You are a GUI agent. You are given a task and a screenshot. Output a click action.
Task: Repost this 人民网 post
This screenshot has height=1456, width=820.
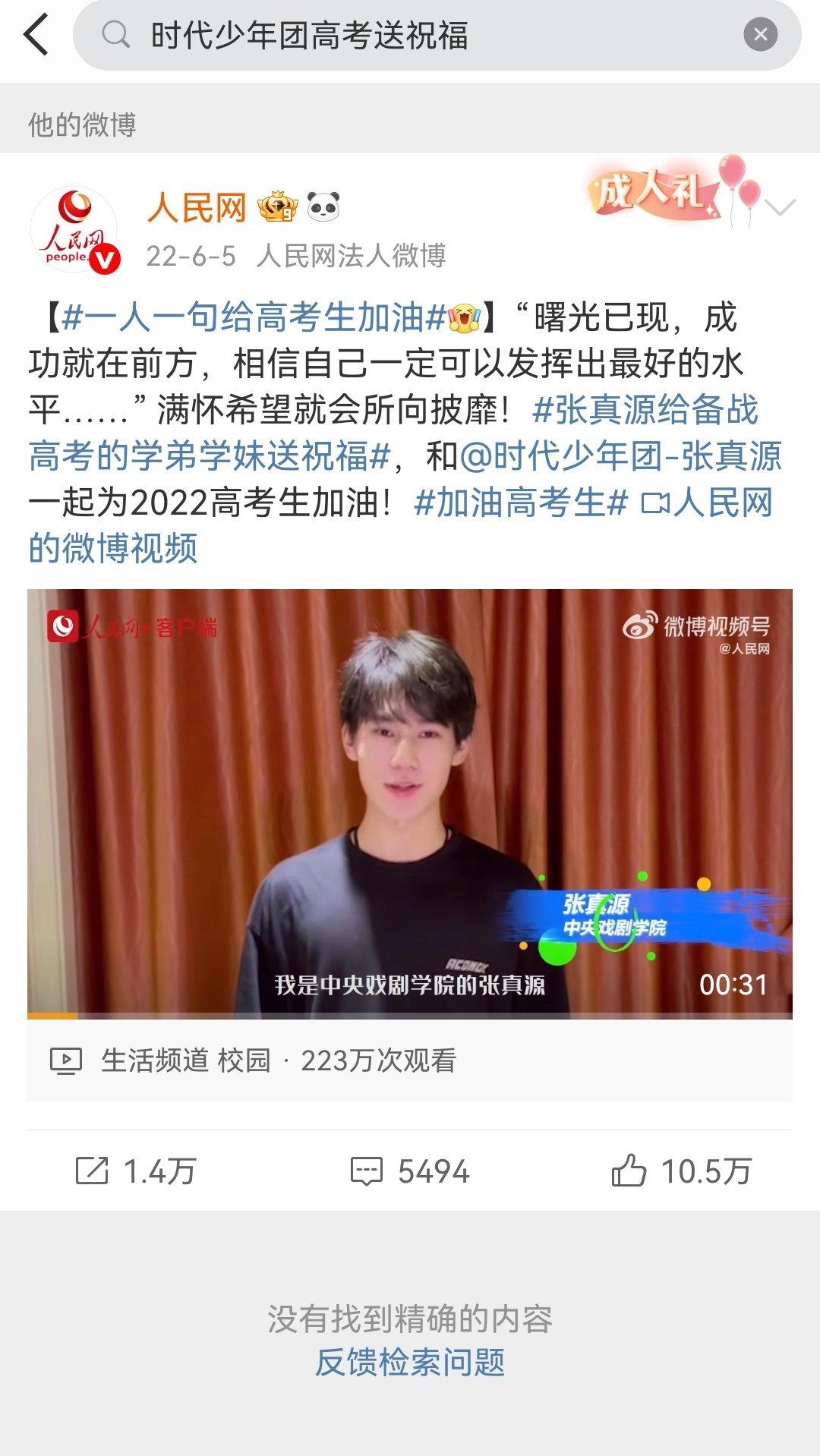click(137, 1171)
